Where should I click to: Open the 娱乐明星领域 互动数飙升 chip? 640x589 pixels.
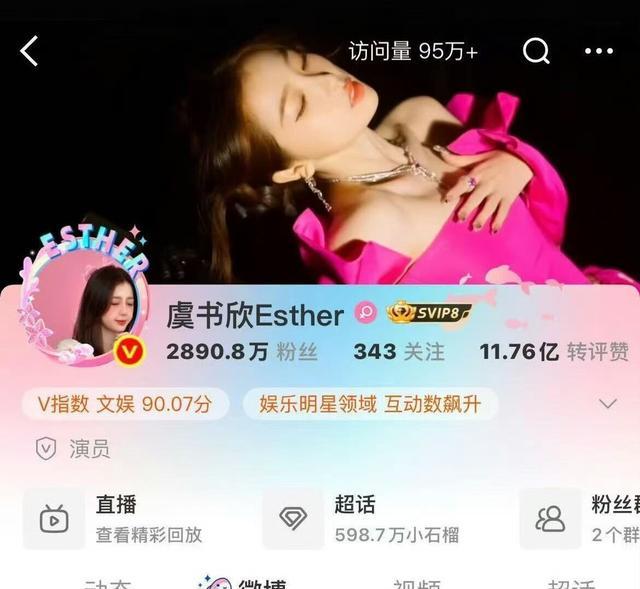click(x=370, y=404)
